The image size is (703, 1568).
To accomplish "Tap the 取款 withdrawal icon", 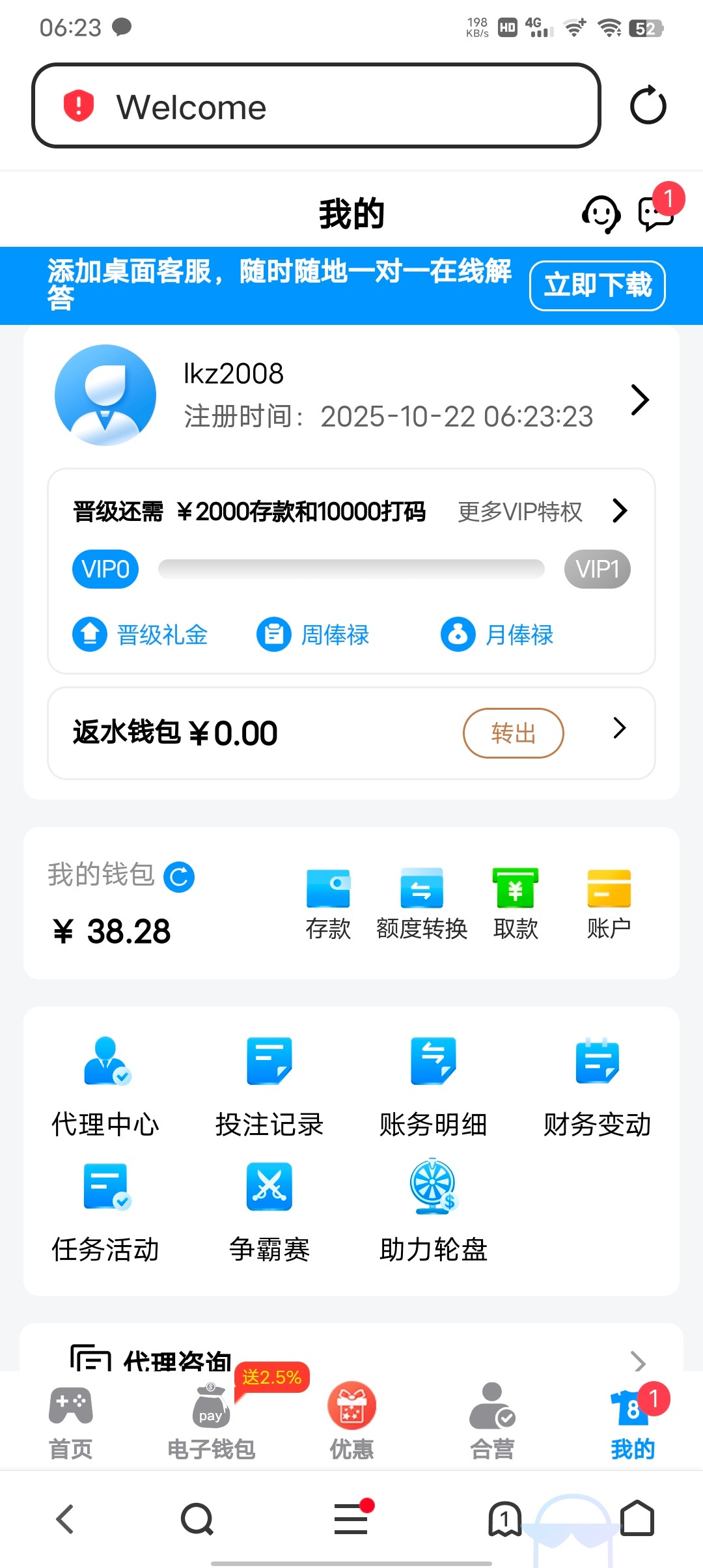I will pyautogui.click(x=515, y=889).
